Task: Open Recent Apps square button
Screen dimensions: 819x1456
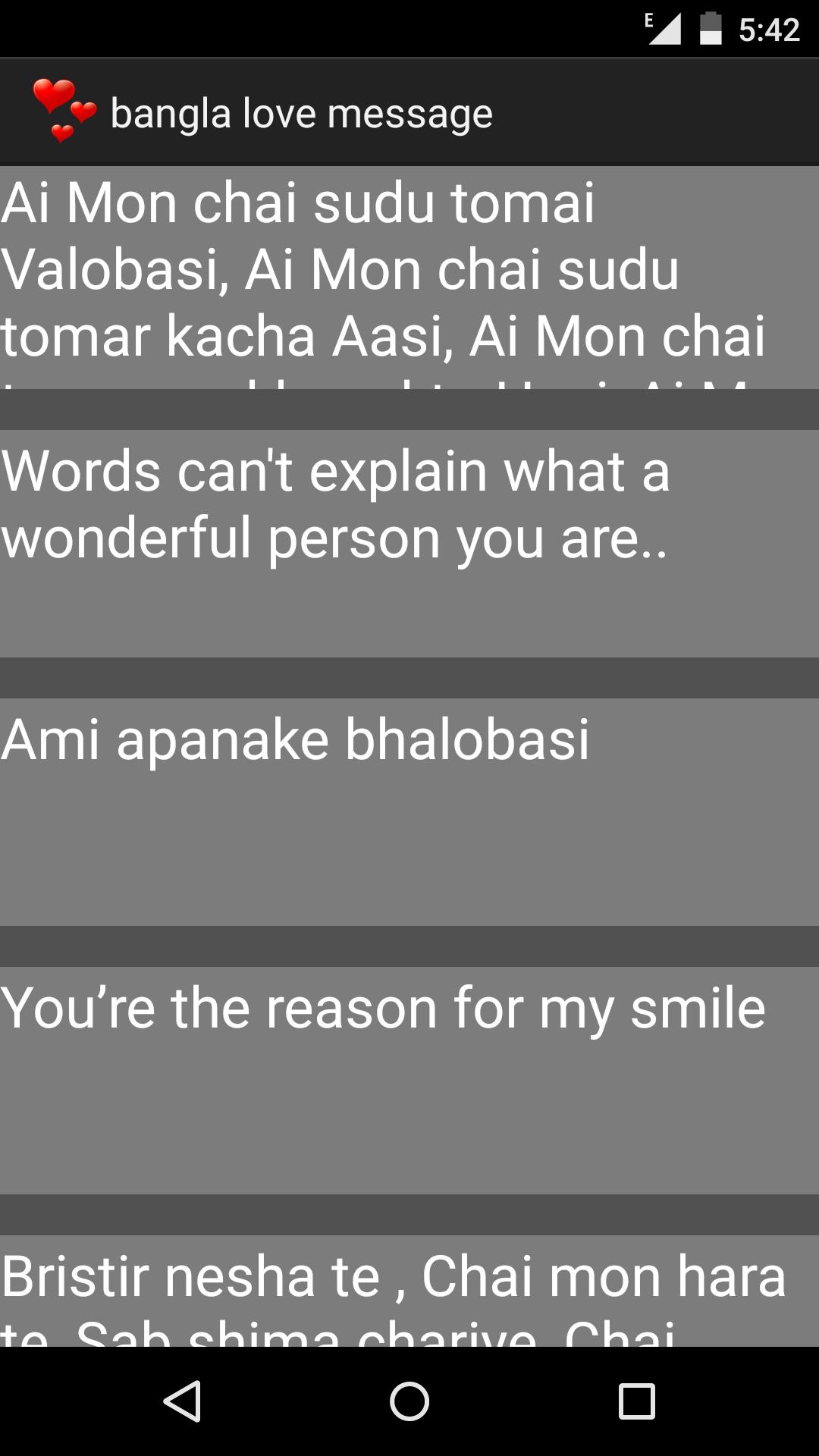Action: (635, 1402)
